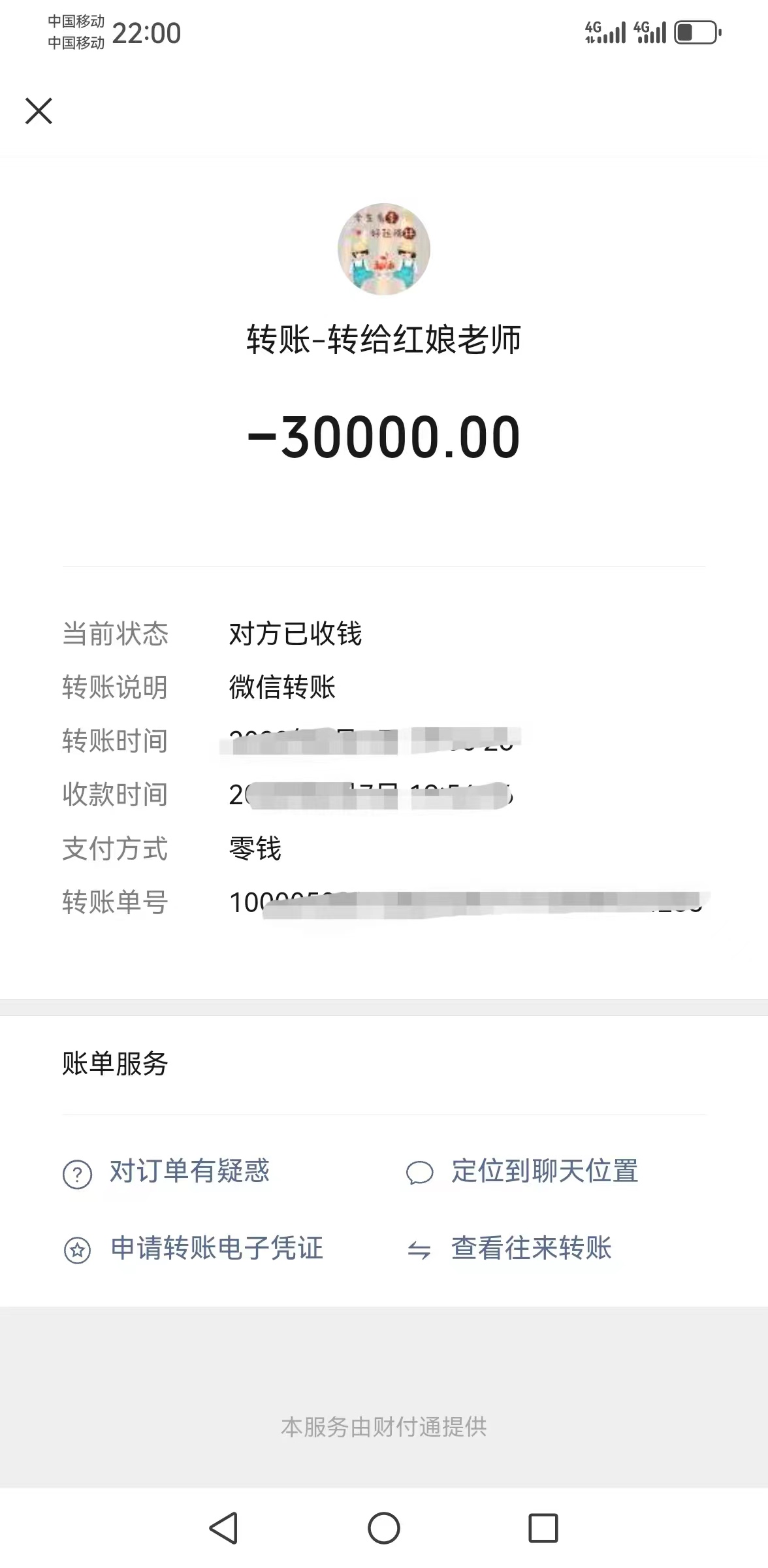Tap the system back button

pyautogui.click(x=223, y=1528)
